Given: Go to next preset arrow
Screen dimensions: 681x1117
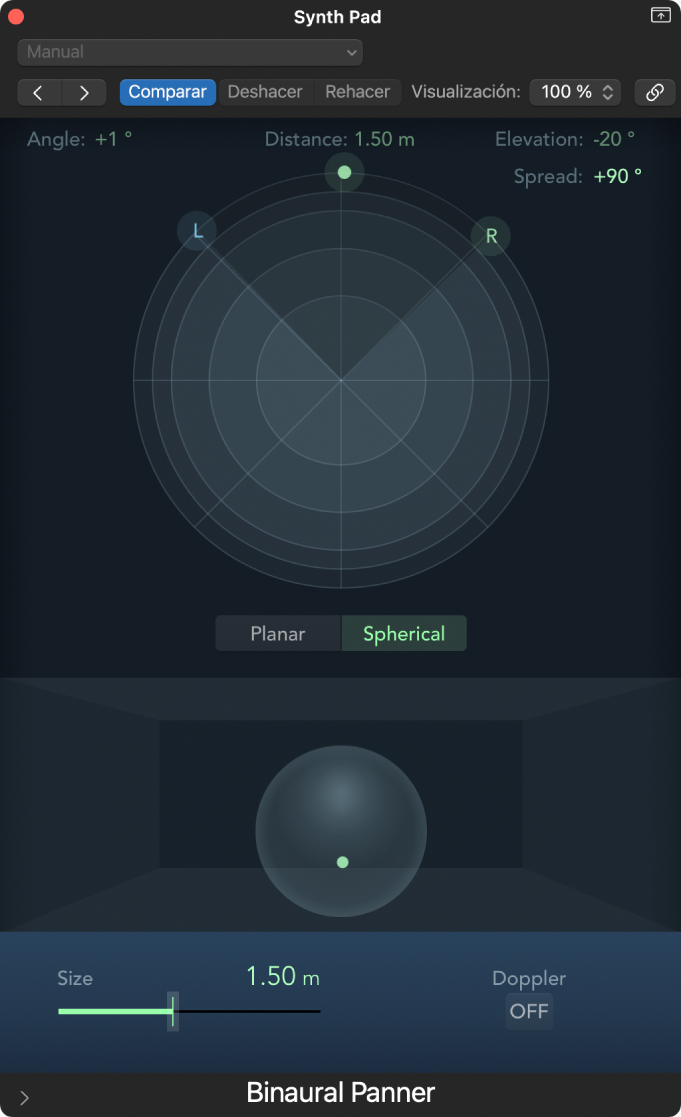Looking at the screenshot, I should (84, 92).
